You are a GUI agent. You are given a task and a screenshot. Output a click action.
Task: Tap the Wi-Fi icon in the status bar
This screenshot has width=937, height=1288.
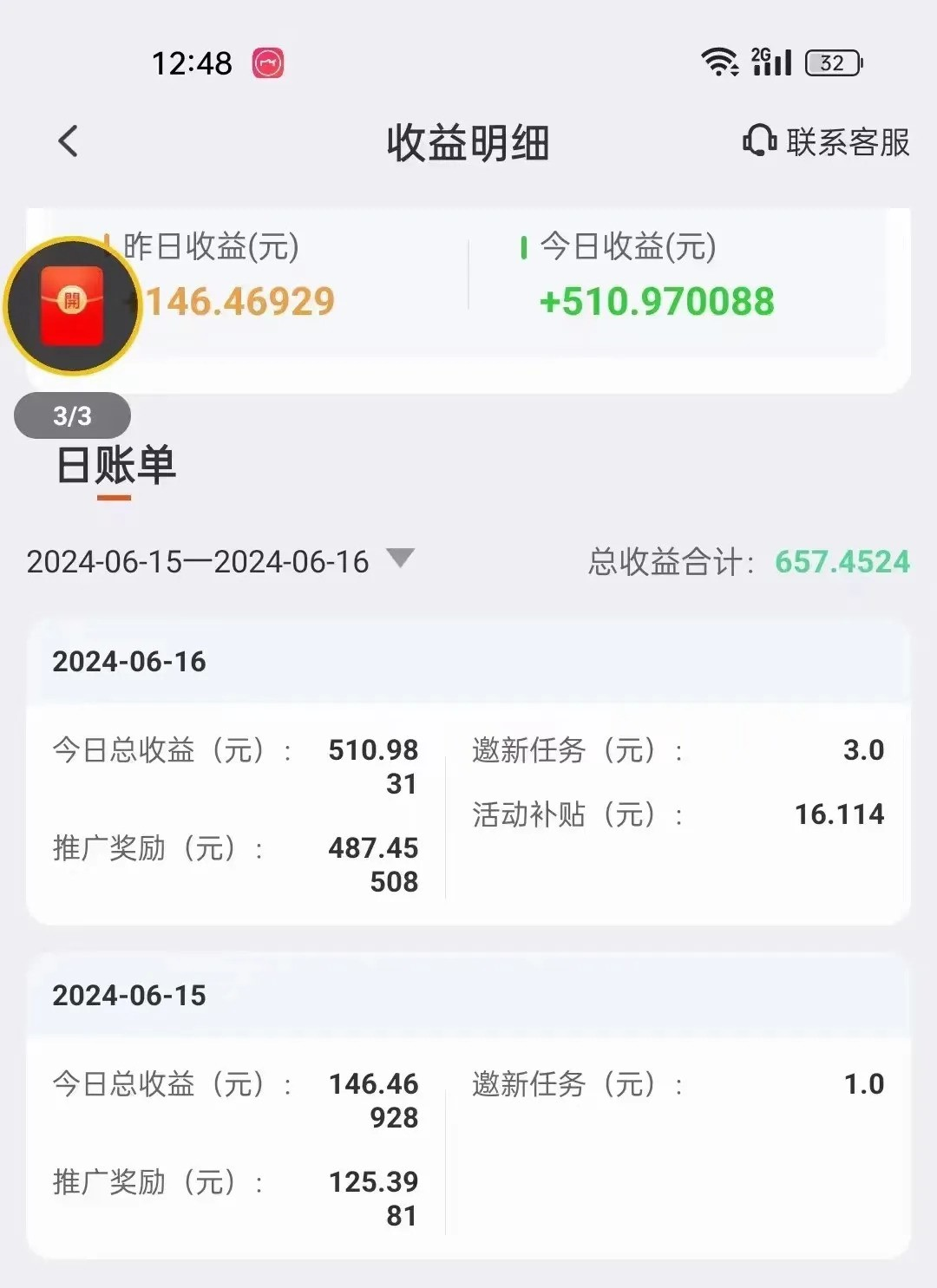pyautogui.click(x=717, y=61)
